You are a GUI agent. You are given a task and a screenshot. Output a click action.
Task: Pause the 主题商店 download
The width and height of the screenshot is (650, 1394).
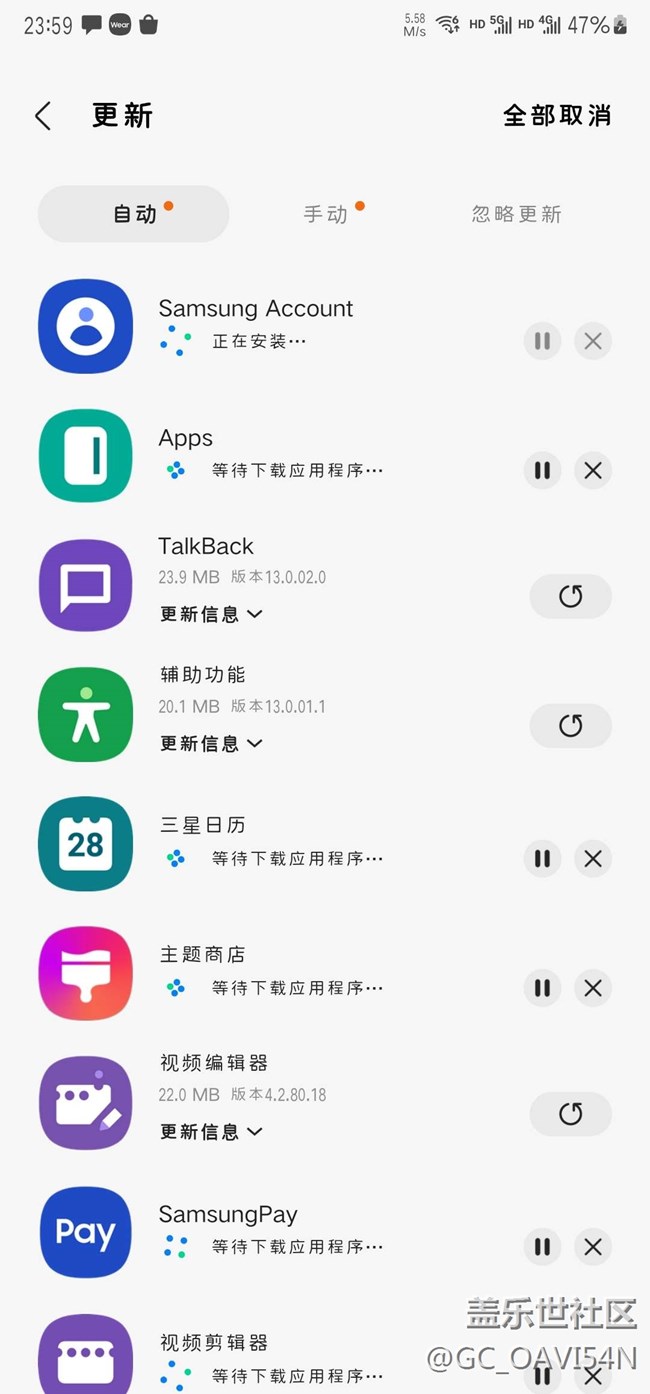(542, 988)
